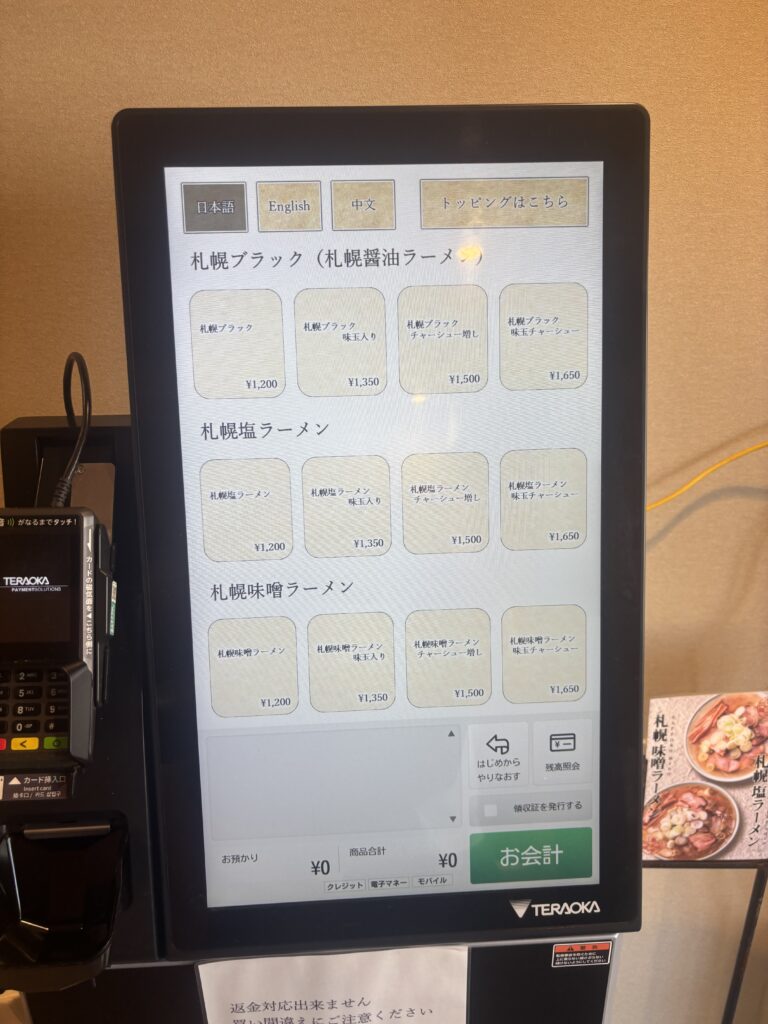Screen dimensions: 768x1024
Task: Add 札幌塩ラーメン 味玉入り
Action: [346, 506]
